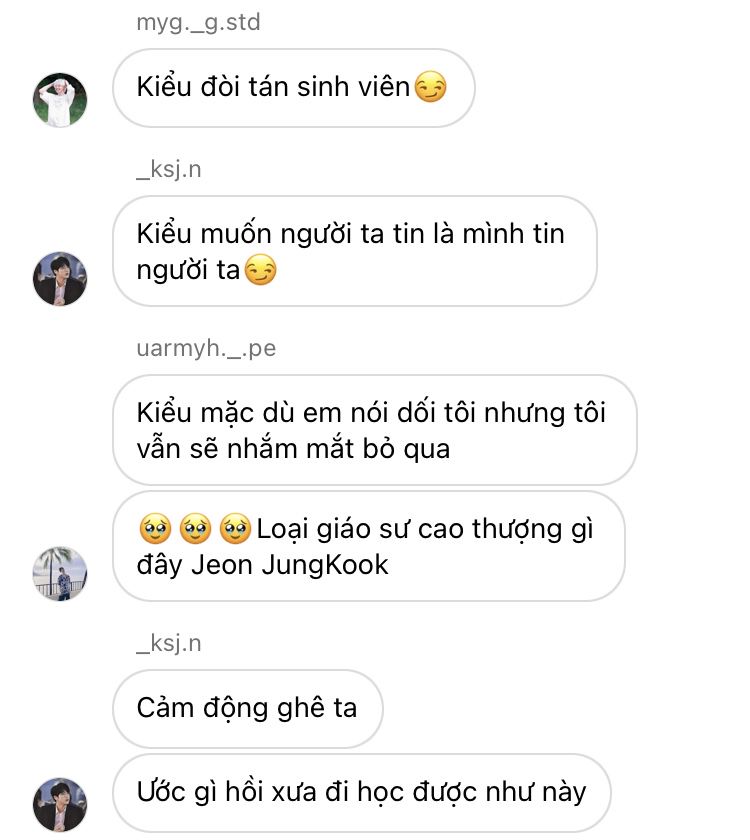Image resolution: width=750 pixels, height=840 pixels.
Task: Open myg._g.std's profile picture
Action: (60, 100)
